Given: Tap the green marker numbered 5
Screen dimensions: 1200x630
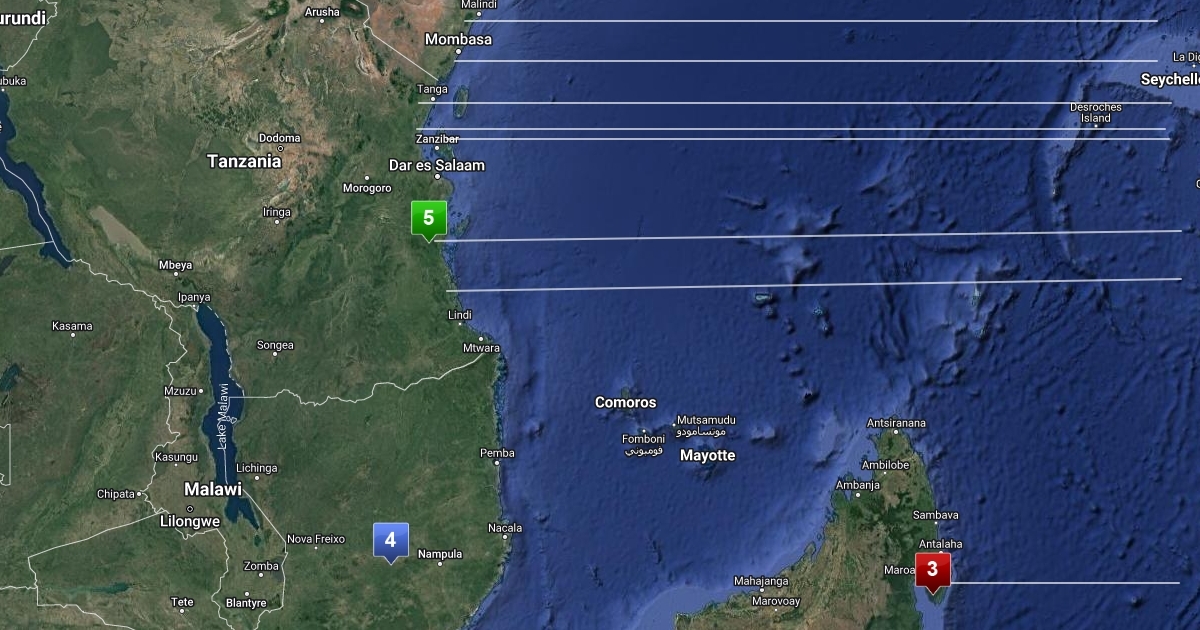Looking at the screenshot, I should click(x=428, y=218).
